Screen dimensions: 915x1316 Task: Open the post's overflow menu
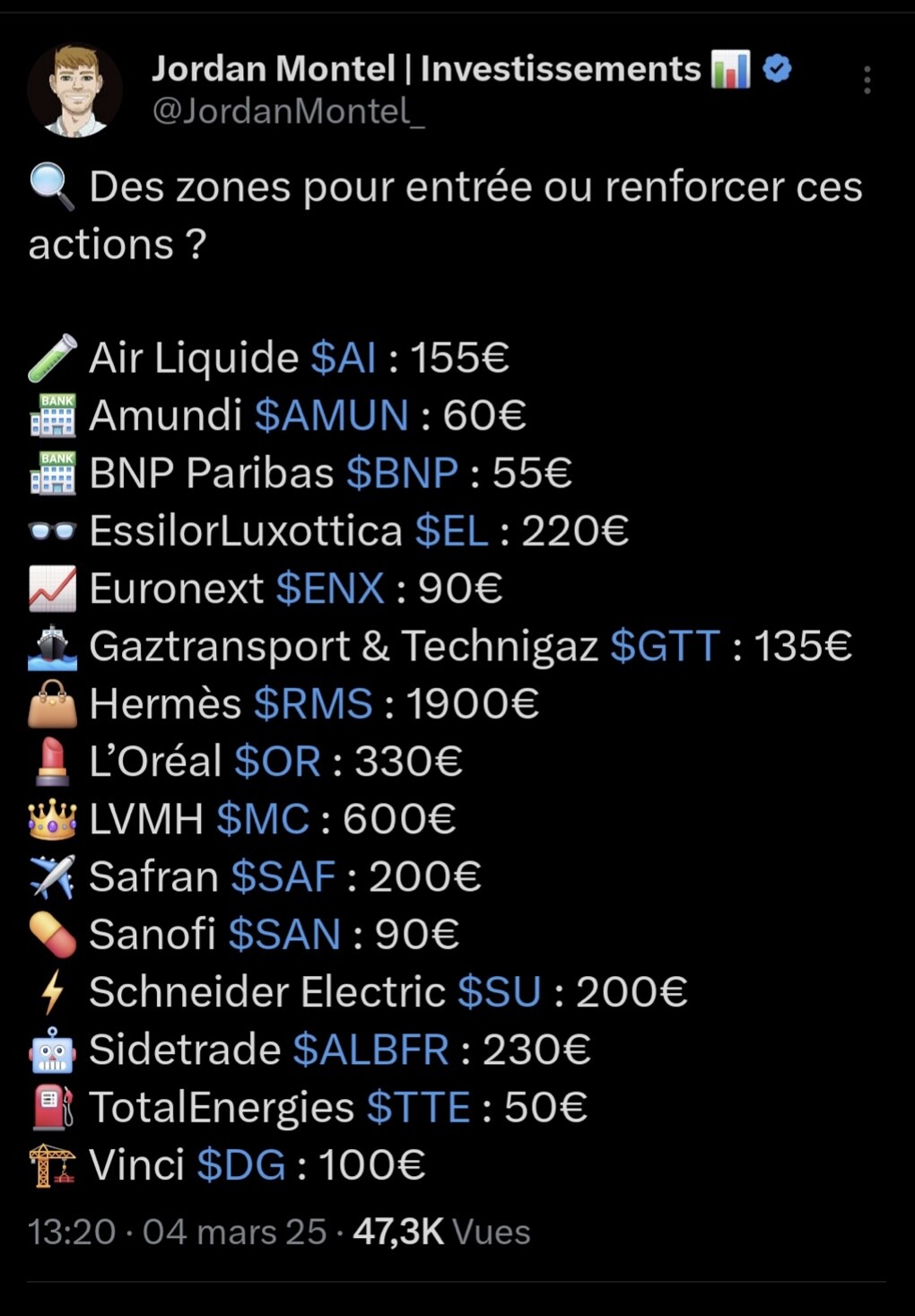click(867, 81)
